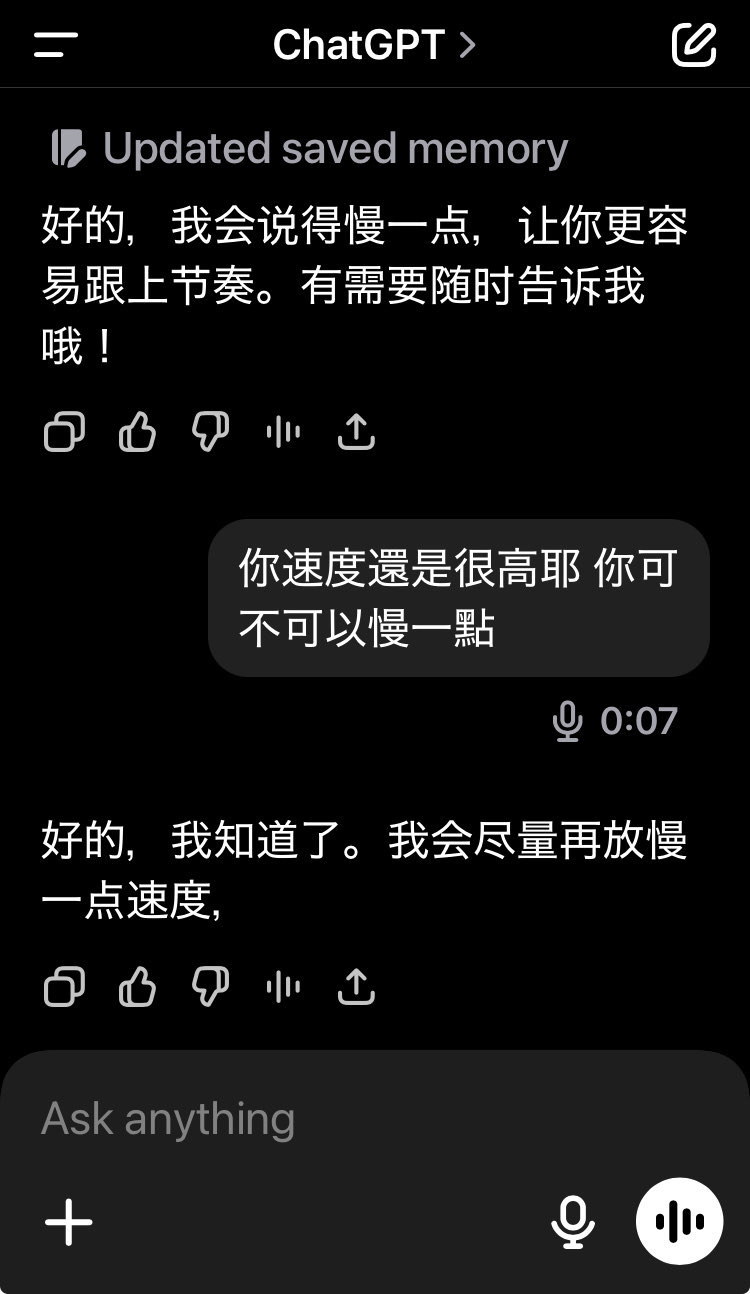Viewport: 750px width, 1294px height.
Task: Share the reply ending with 一点速度
Action: point(356,987)
